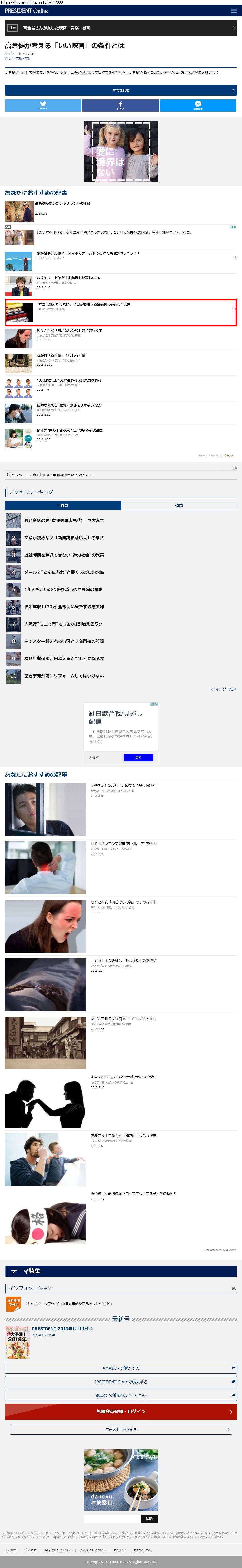Share the article on Twitter
The image size is (242, 1568).
point(43,105)
